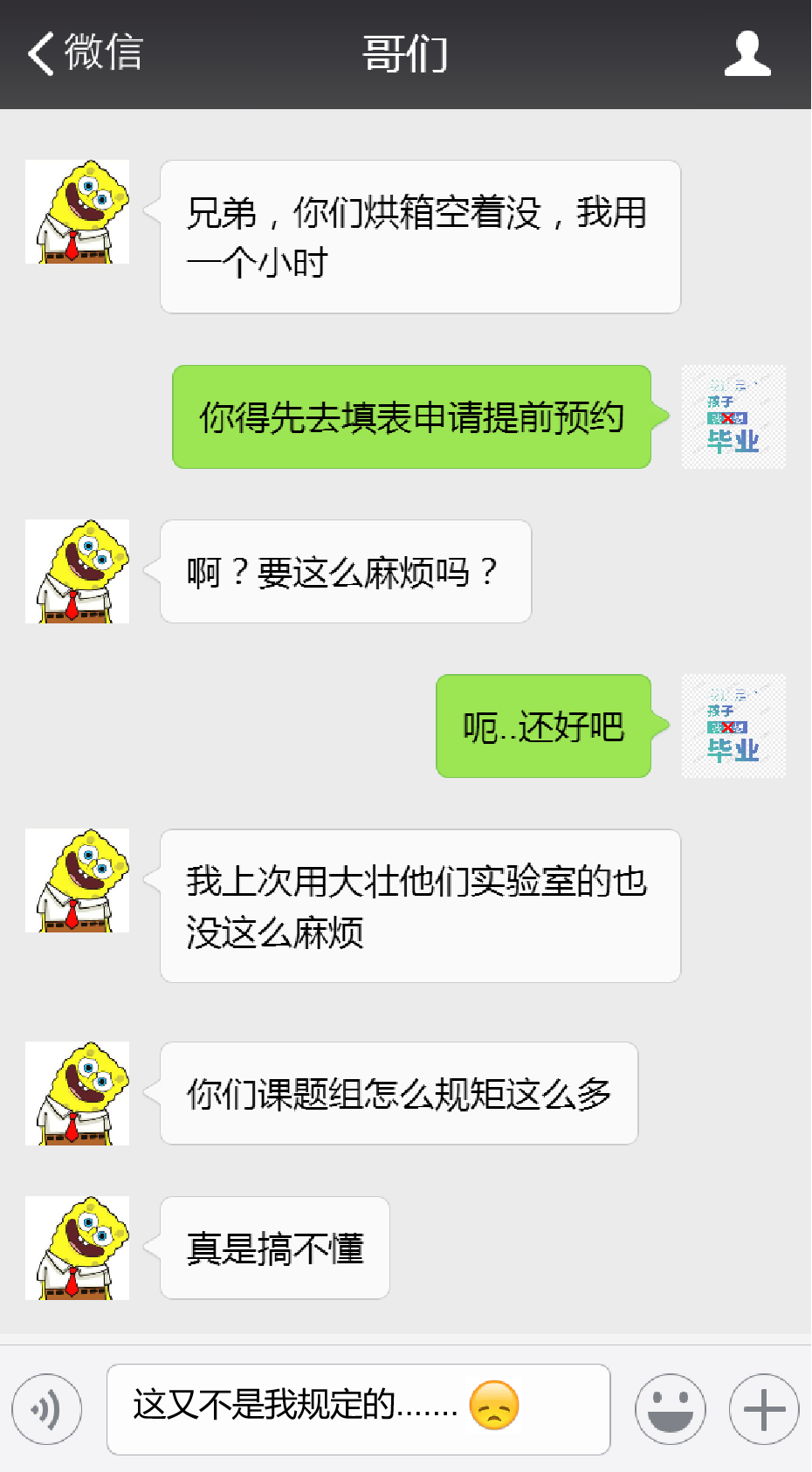Image resolution: width=812 pixels, height=1472 pixels.
Task: Open my avatar beside 呃..还好吧 message
Action: click(x=733, y=726)
